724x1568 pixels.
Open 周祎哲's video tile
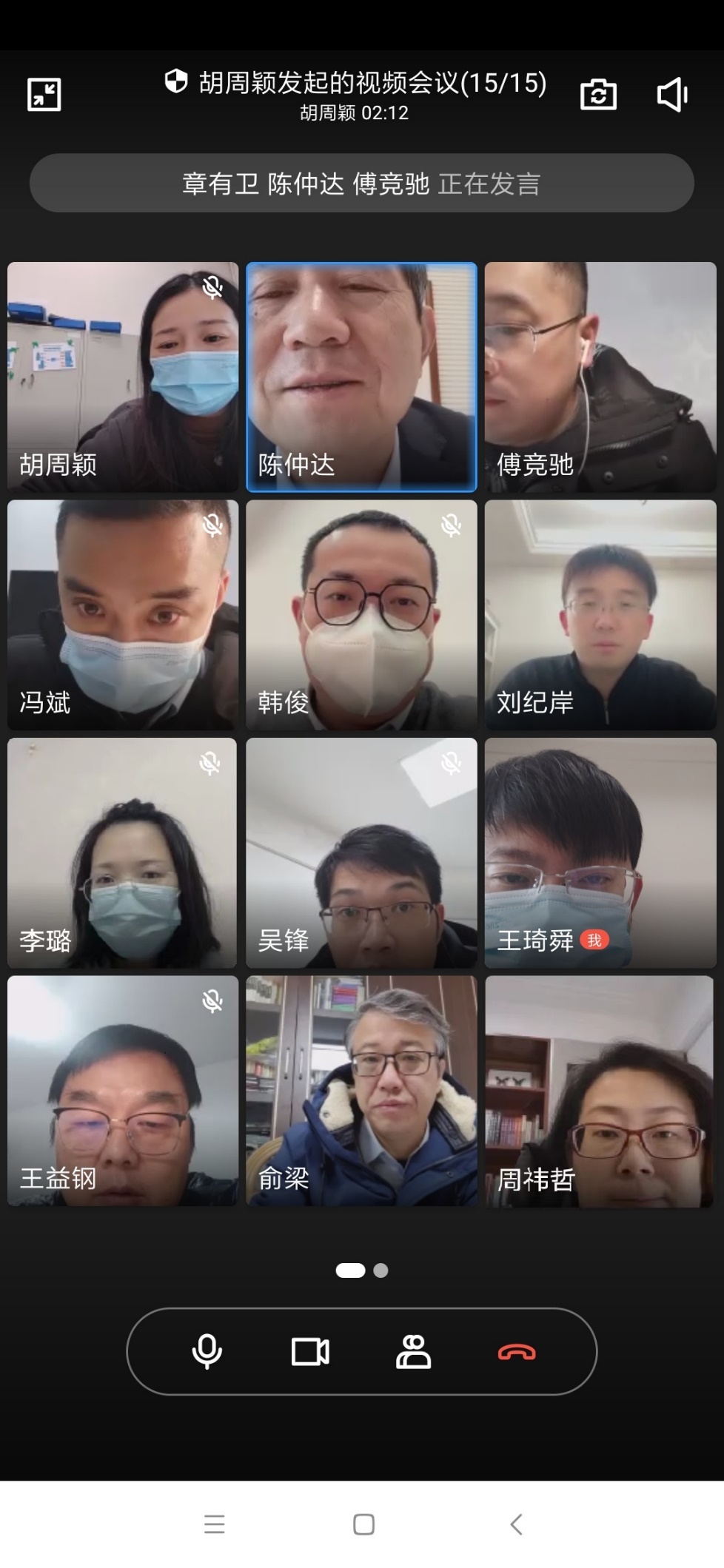coord(600,1091)
